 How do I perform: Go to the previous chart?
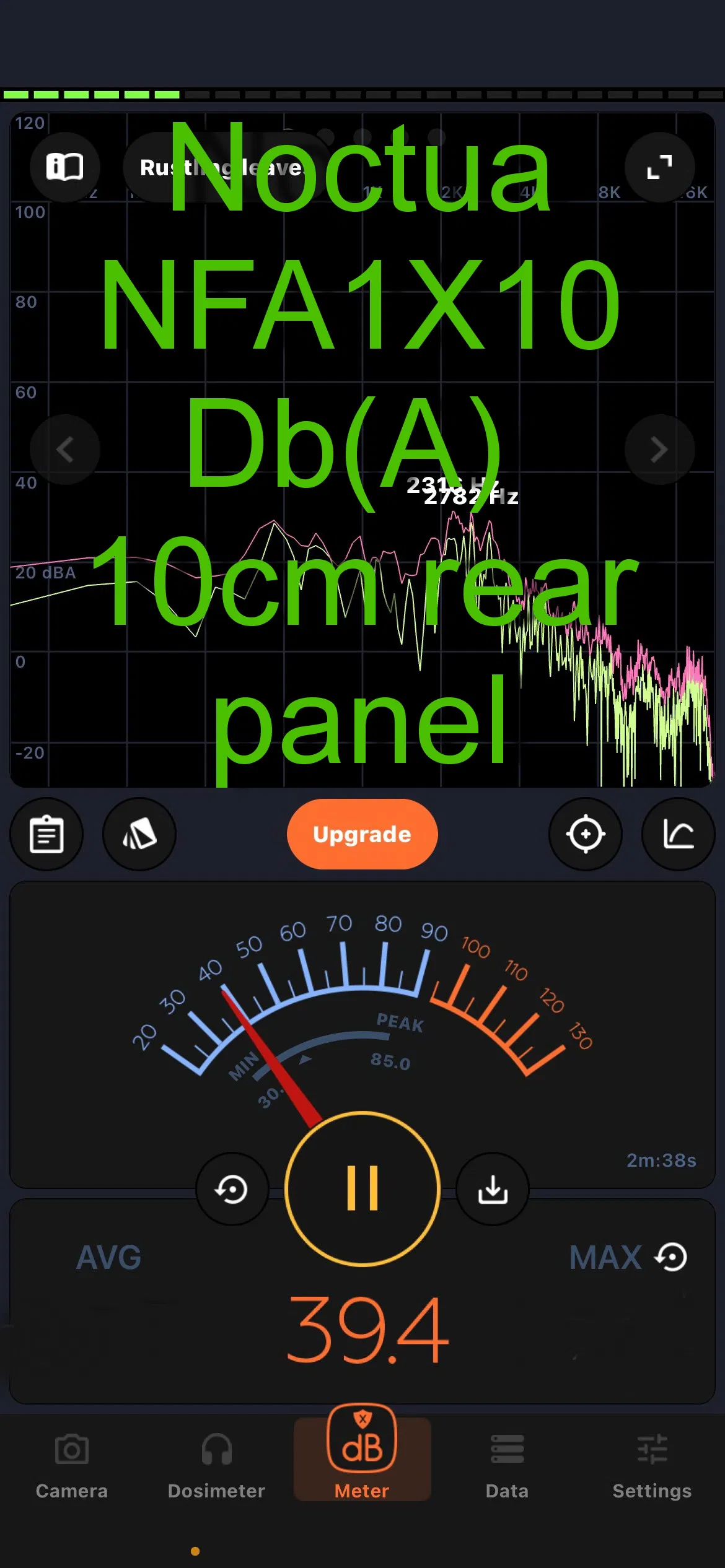pyautogui.click(x=65, y=449)
